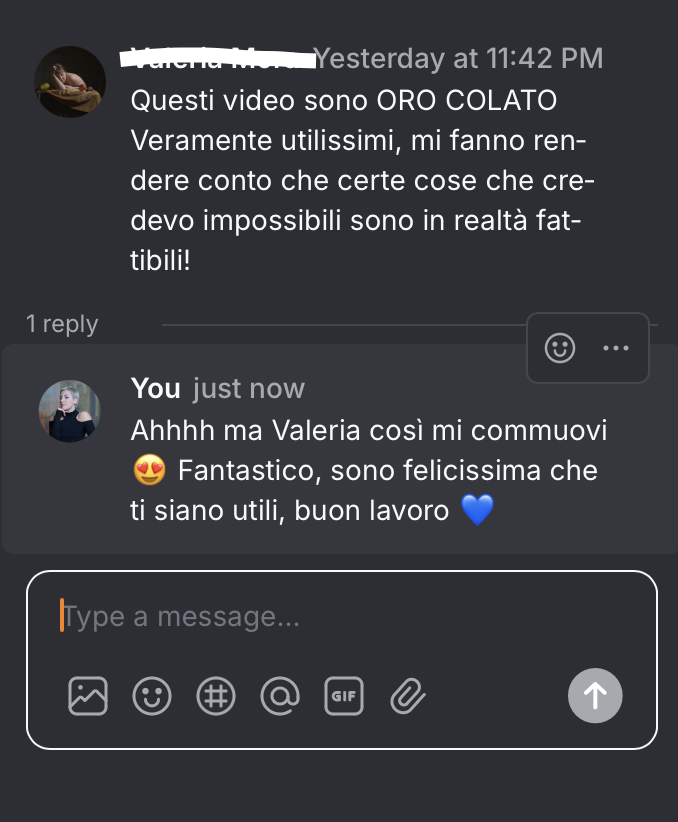Open your own avatar next to the reply
678x822 pixels.
pyautogui.click(x=70, y=411)
